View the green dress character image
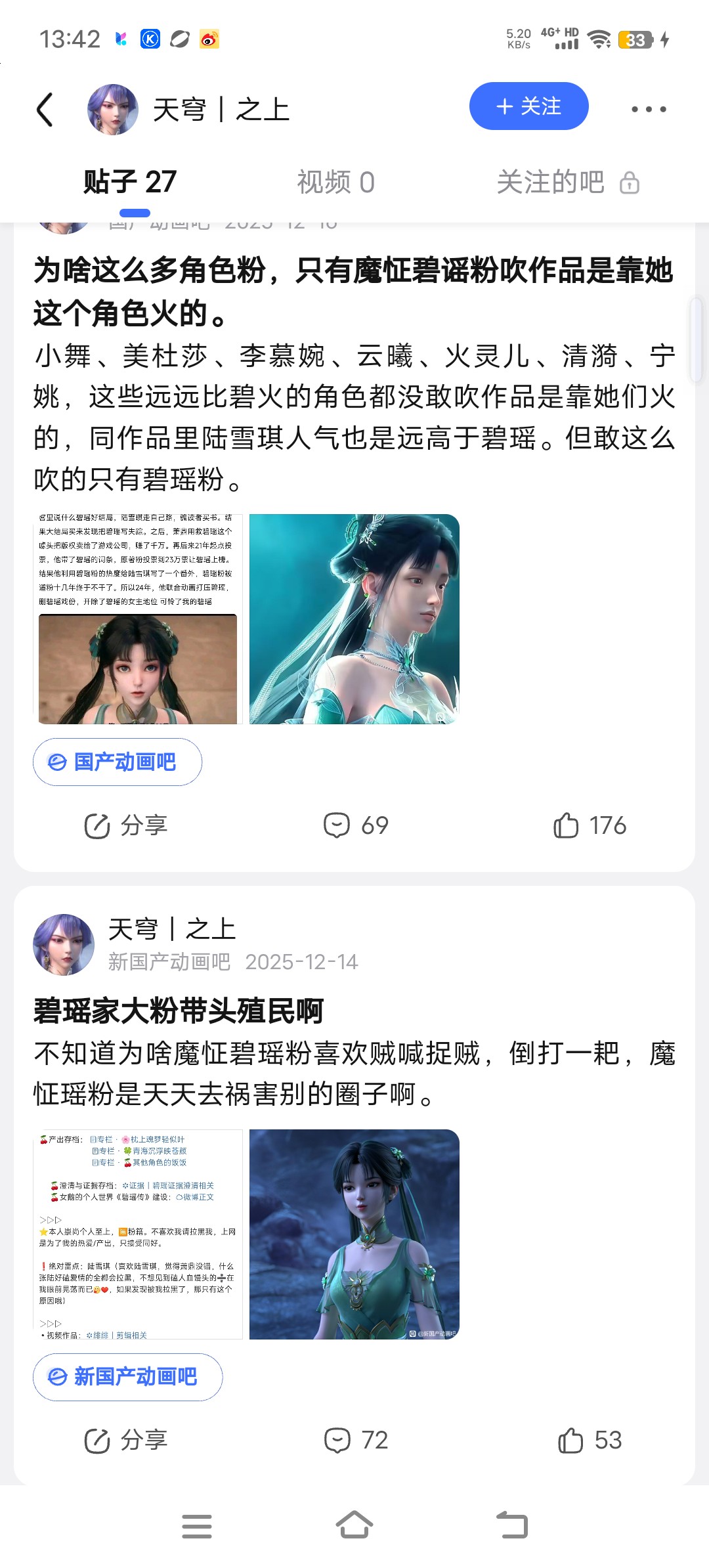This screenshot has height=1568, width=709. point(354,1234)
